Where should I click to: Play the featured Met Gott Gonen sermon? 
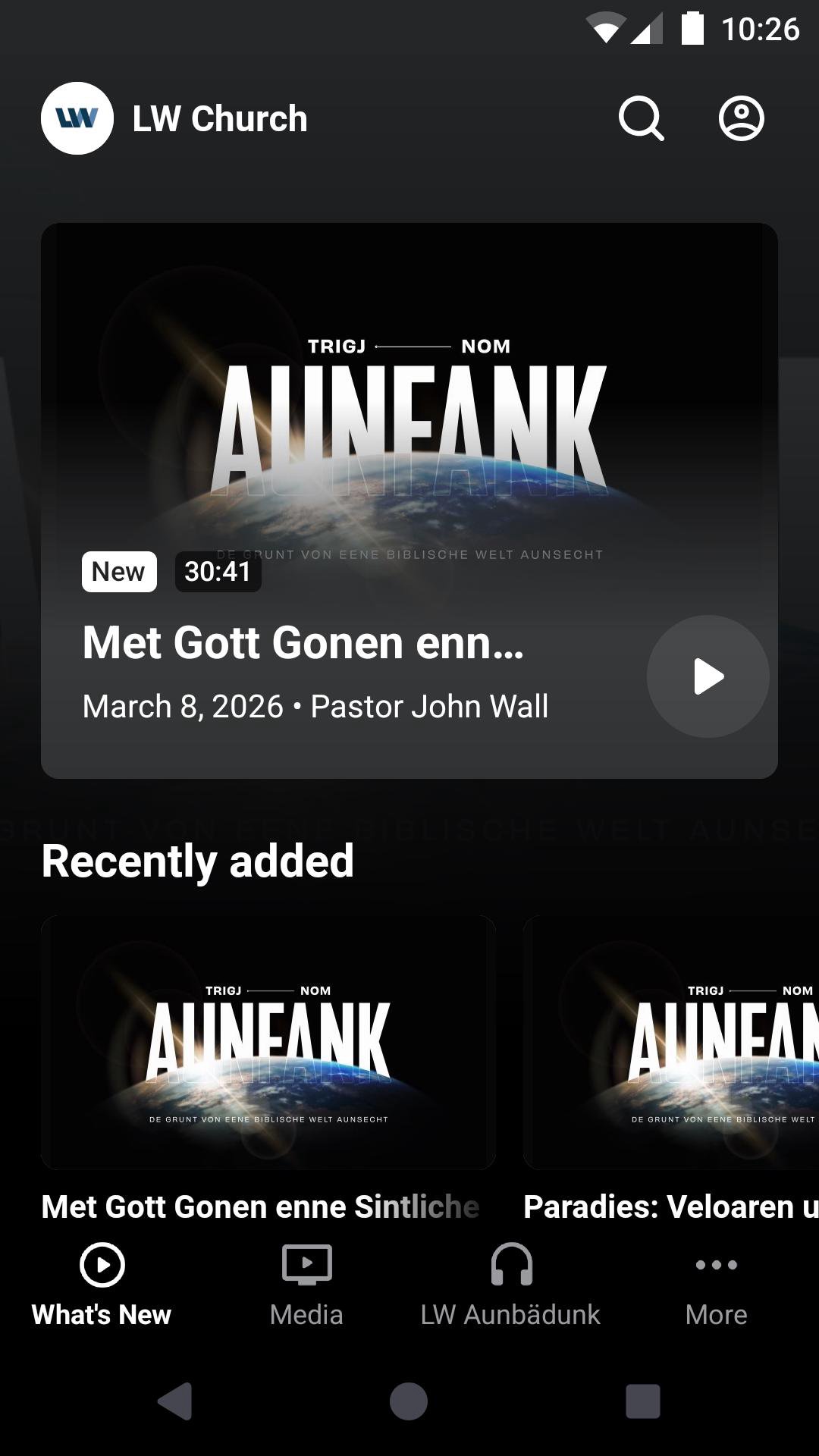pyautogui.click(x=708, y=676)
